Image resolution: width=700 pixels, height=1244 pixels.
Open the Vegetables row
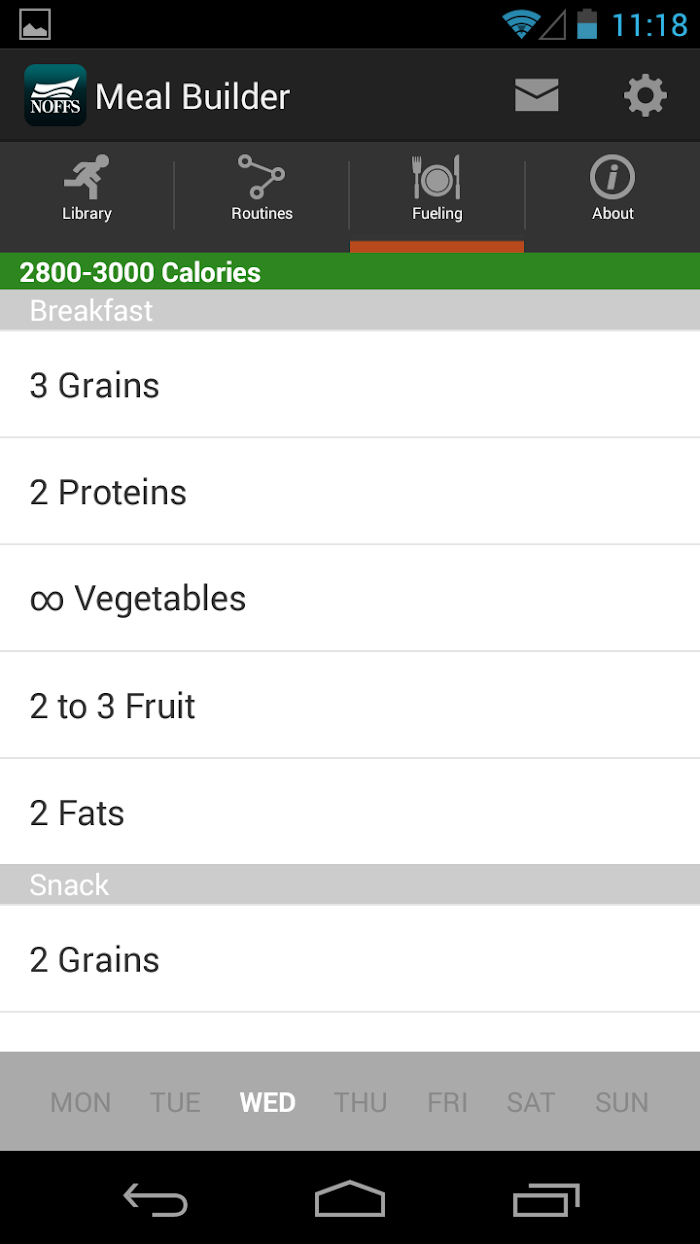(x=350, y=599)
